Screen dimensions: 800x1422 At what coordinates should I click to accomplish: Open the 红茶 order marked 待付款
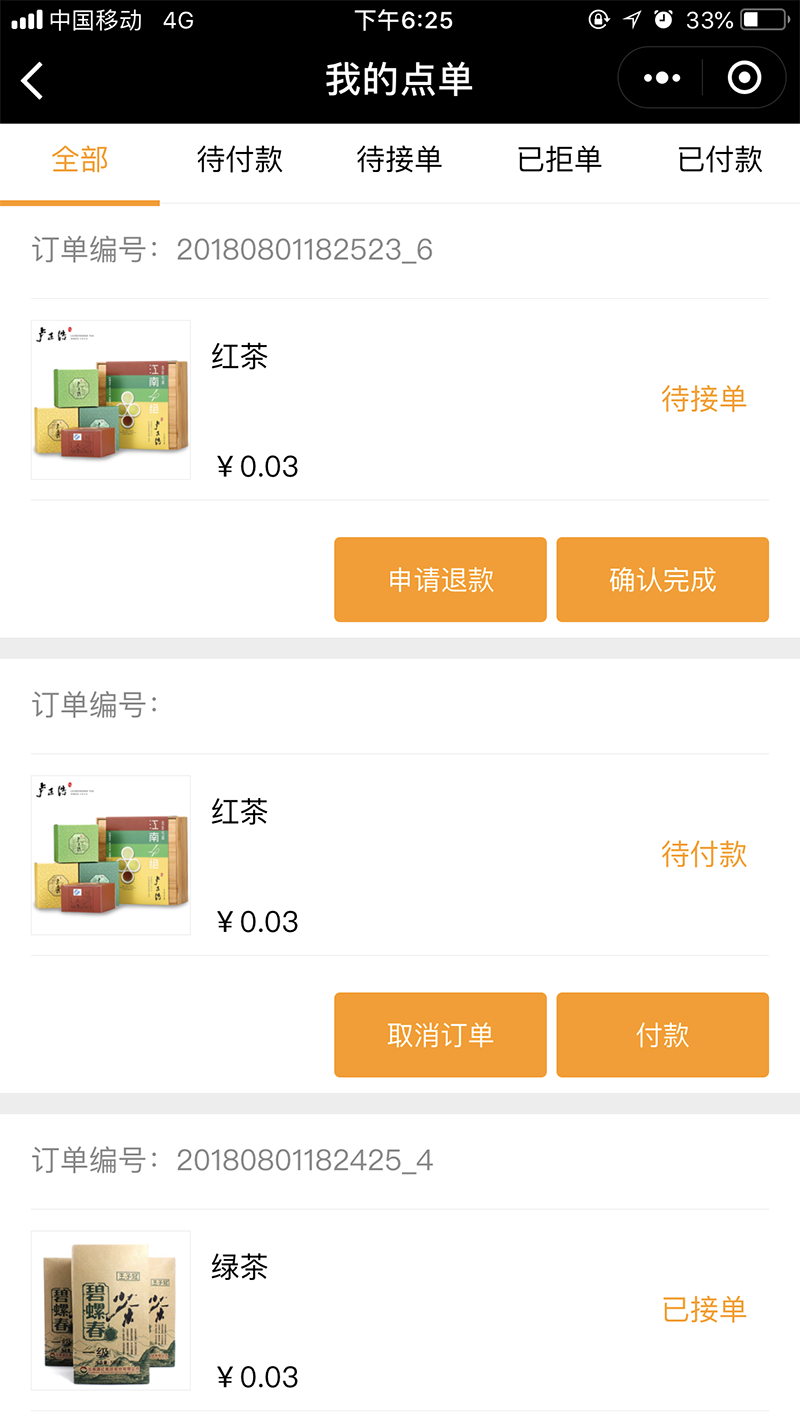(400, 855)
